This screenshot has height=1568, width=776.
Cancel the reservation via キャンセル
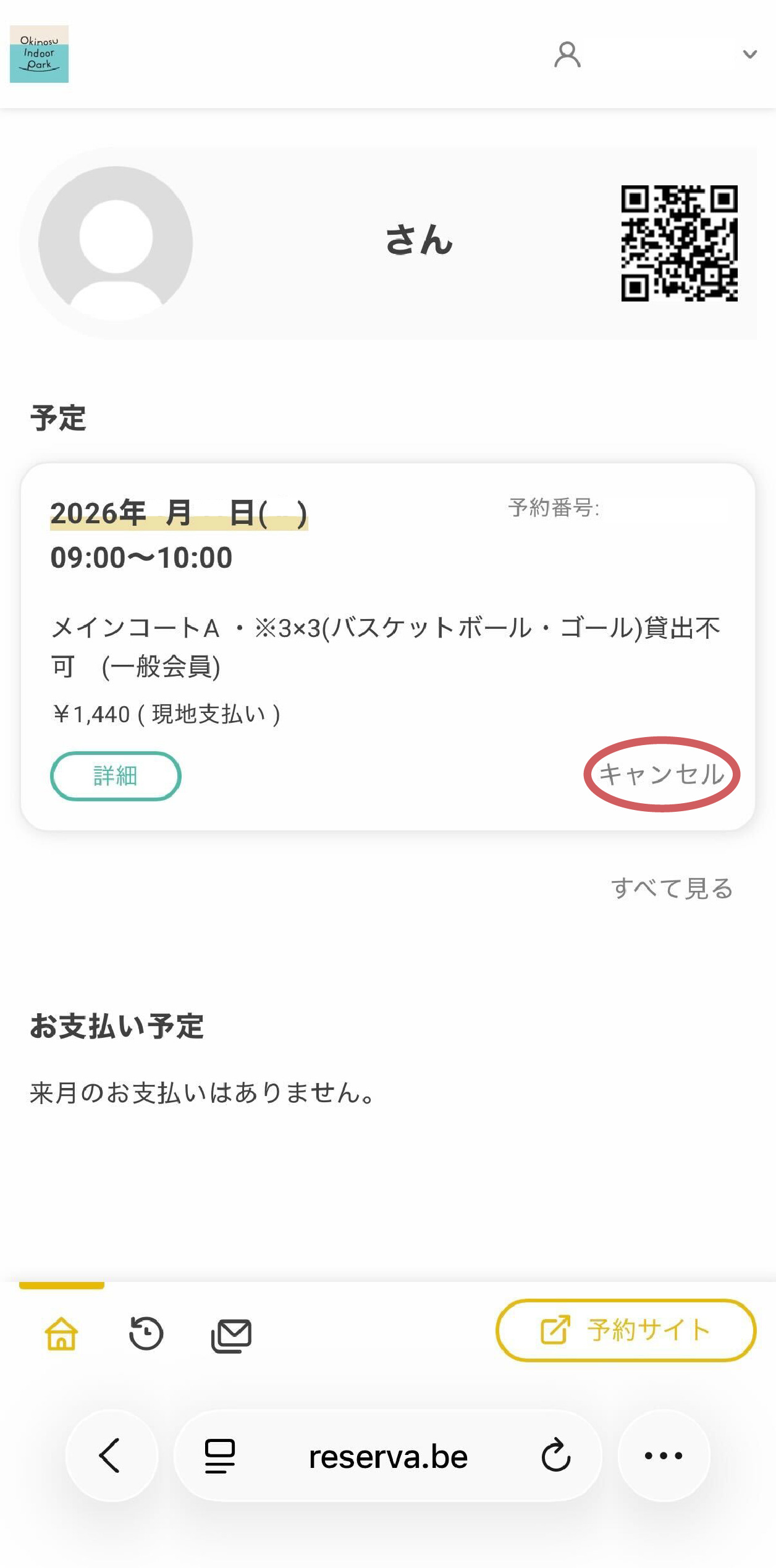(662, 774)
